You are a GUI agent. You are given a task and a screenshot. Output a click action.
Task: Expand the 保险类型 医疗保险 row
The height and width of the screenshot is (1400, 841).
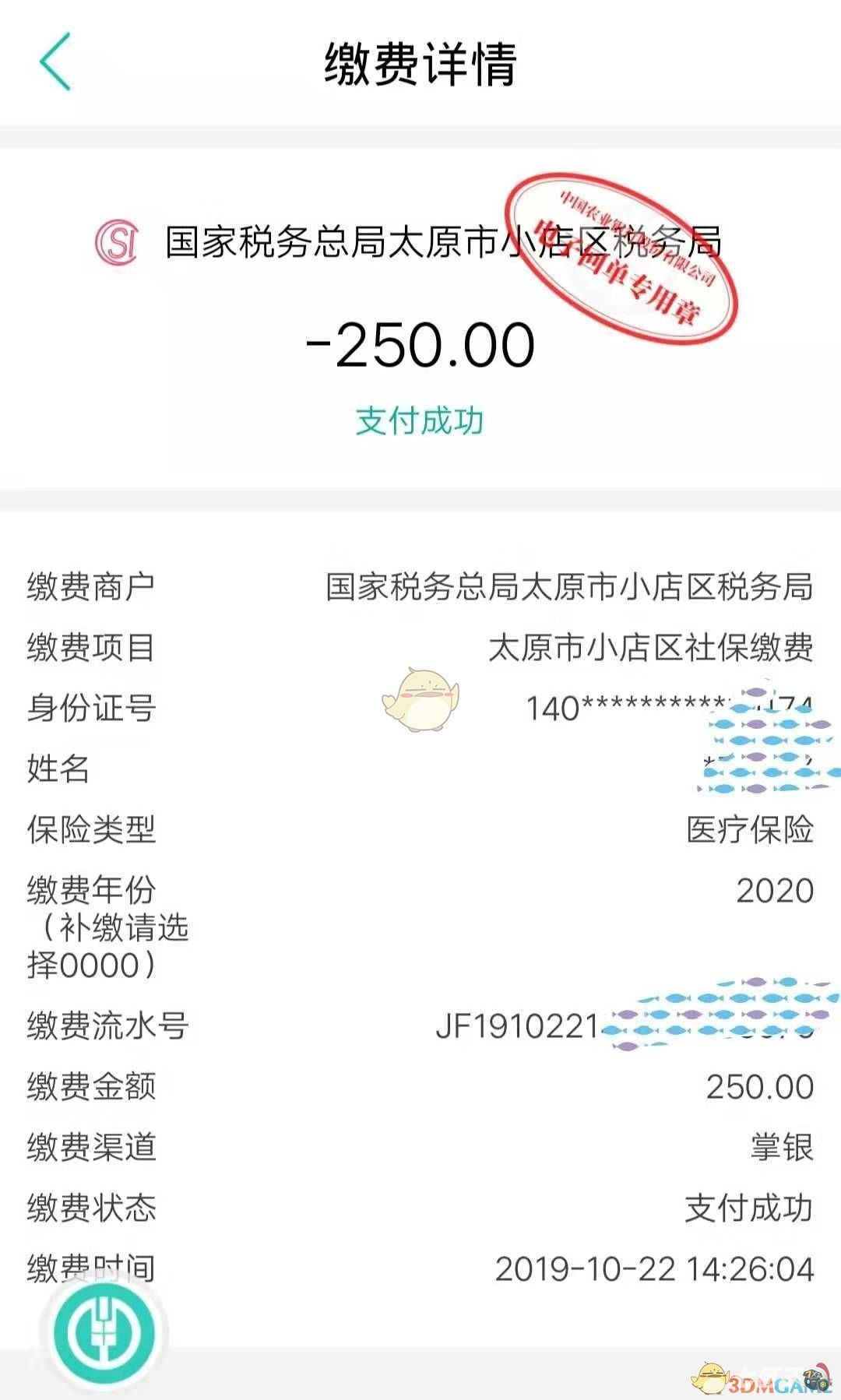[420, 832]
